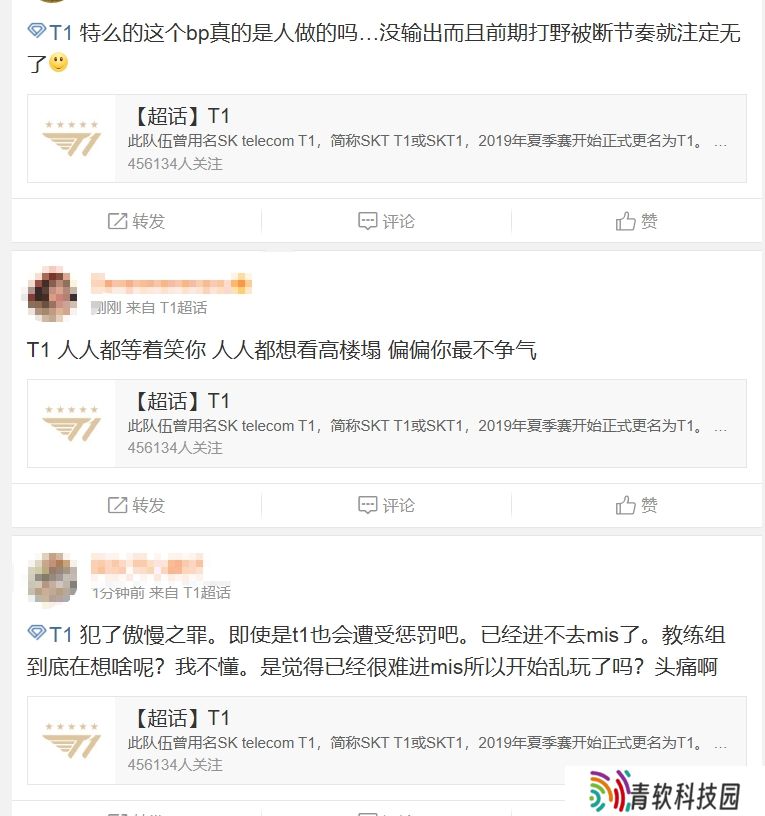Open the T1超话 source link posted 1分钟前

point(204,593)
